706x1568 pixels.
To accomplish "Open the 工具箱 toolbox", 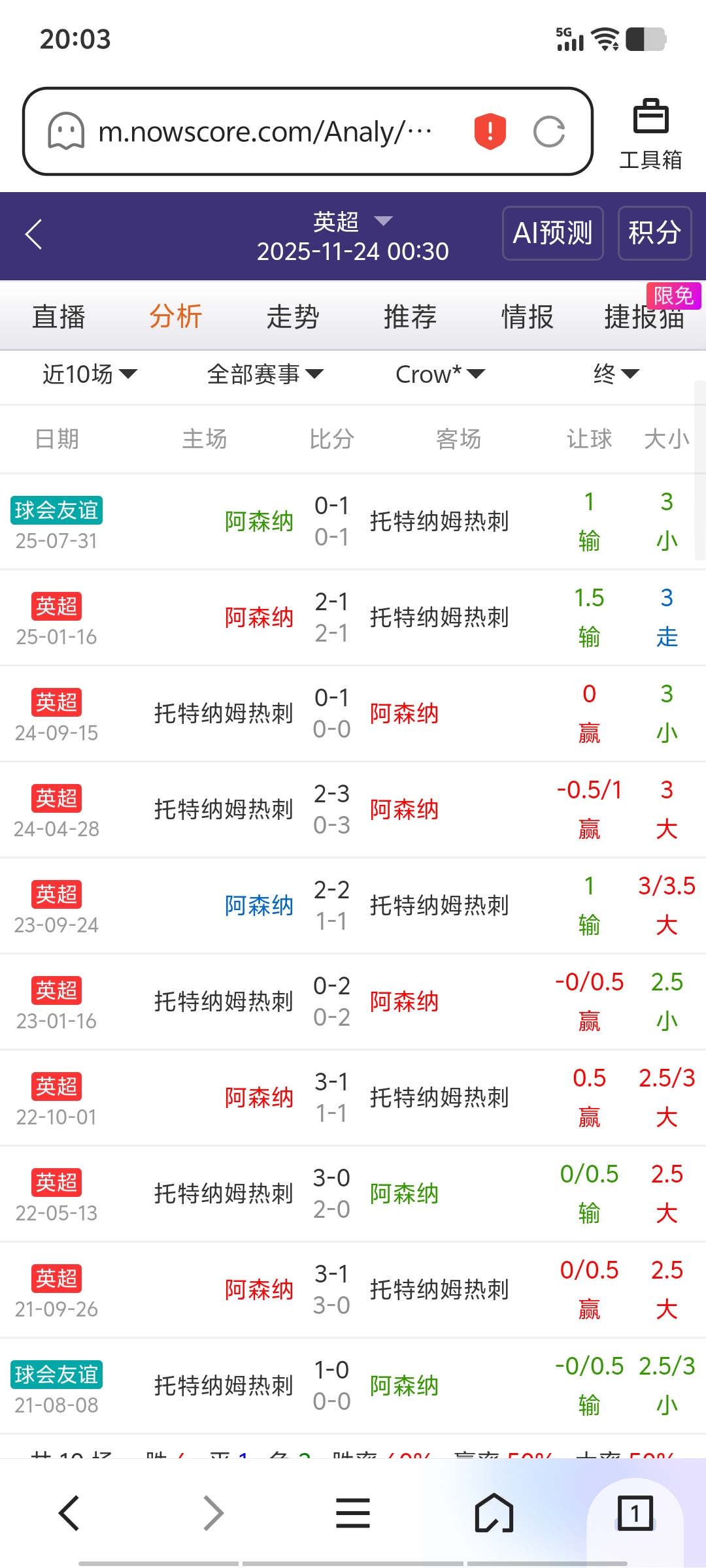I will click(650, 134).
